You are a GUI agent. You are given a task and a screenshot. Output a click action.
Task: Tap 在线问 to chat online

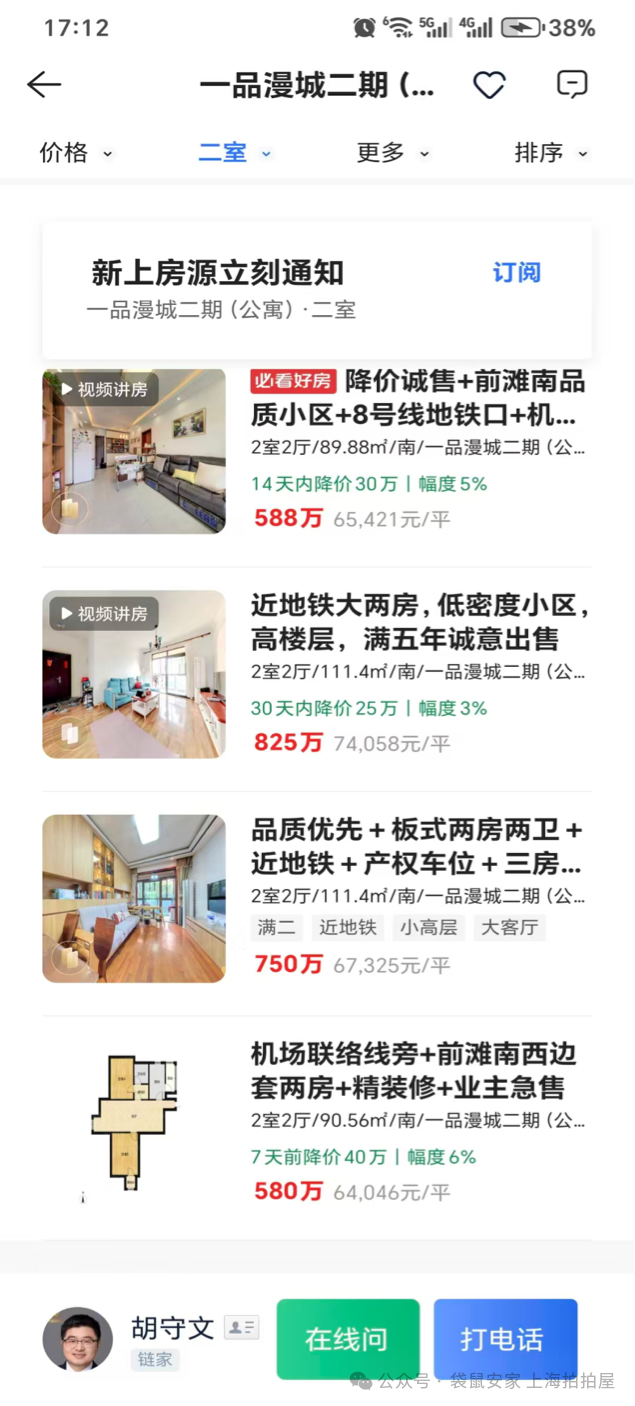pyautogui.click(x=347, y=1339)
